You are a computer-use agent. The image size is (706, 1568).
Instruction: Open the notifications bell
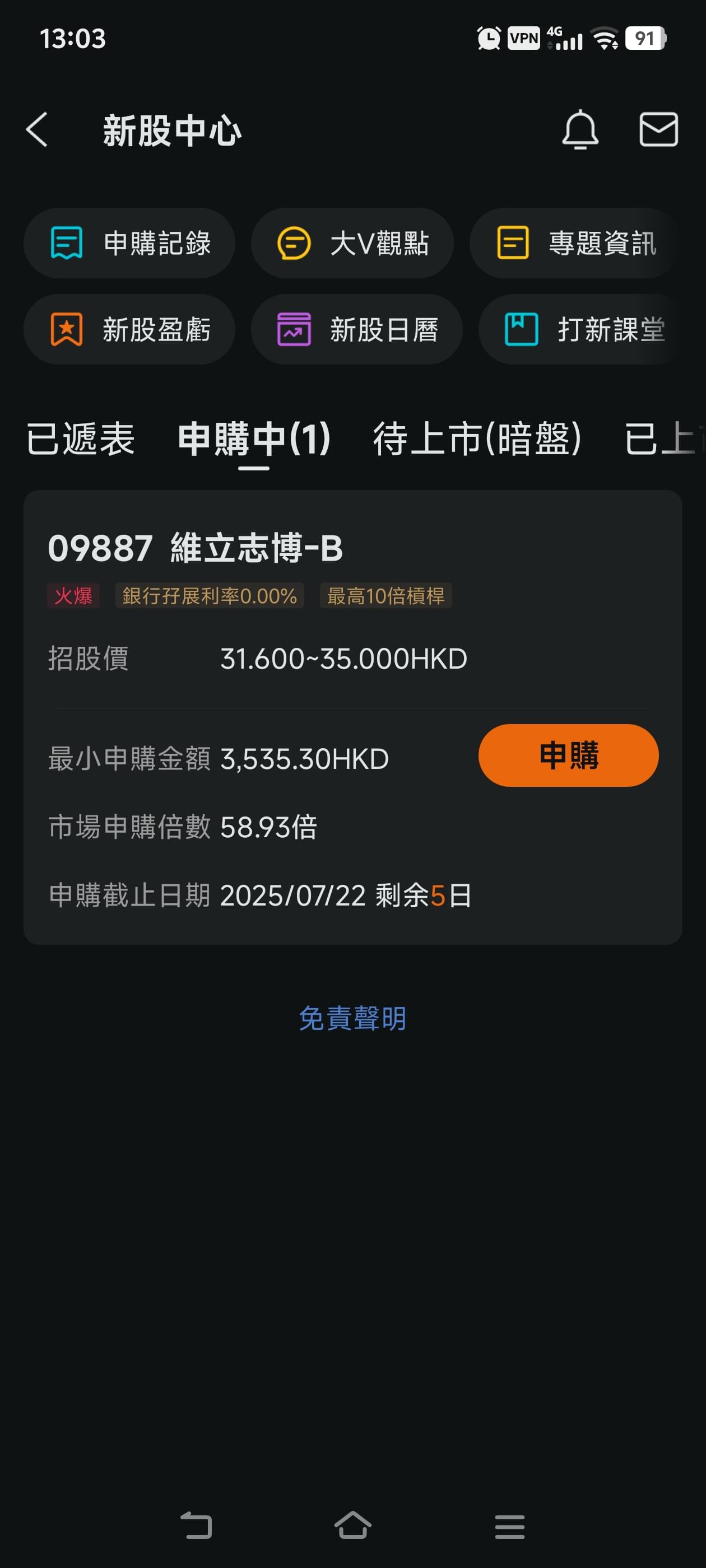(x=580, y=130)
